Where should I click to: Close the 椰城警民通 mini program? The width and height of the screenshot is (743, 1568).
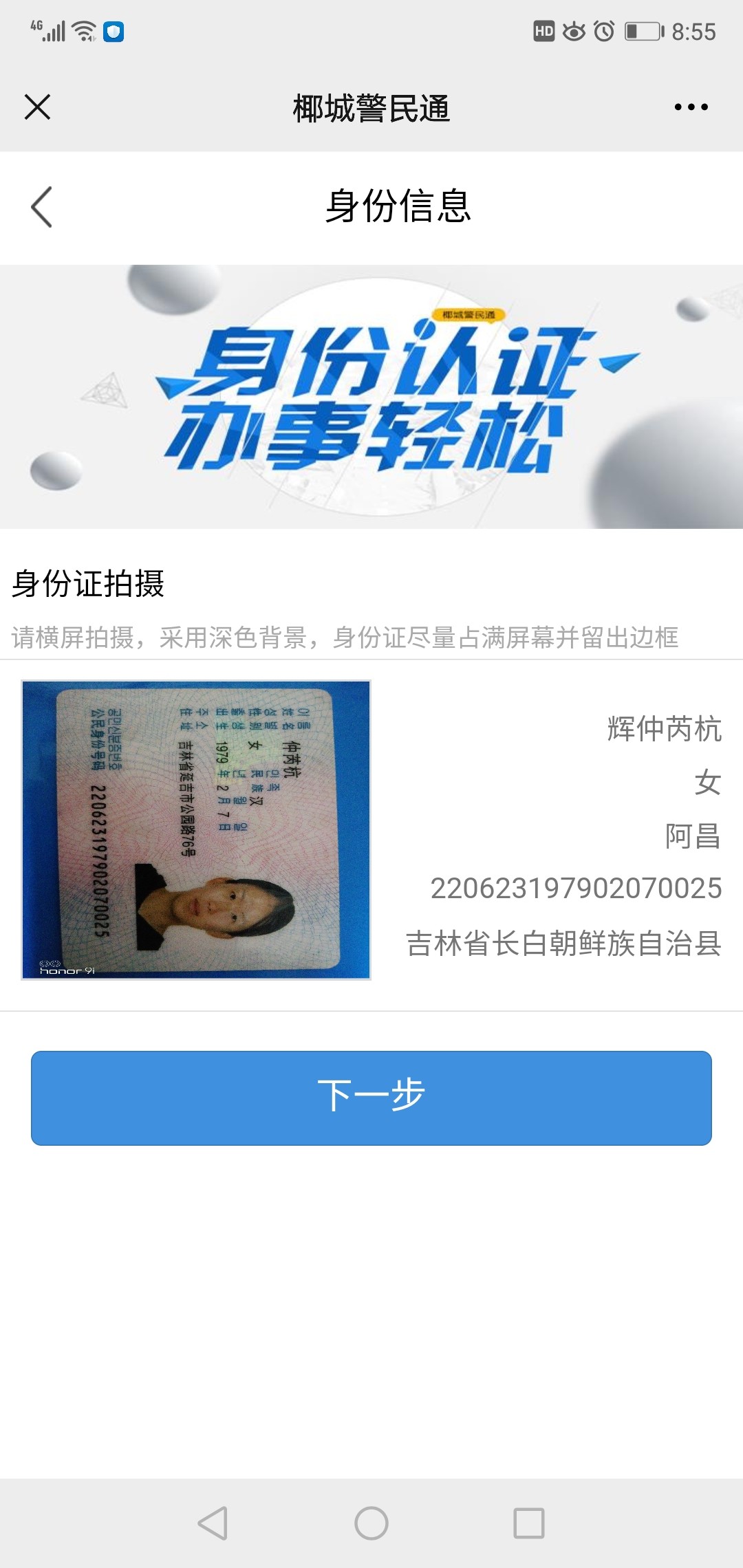pyautogui.click(x=37, y=107)
